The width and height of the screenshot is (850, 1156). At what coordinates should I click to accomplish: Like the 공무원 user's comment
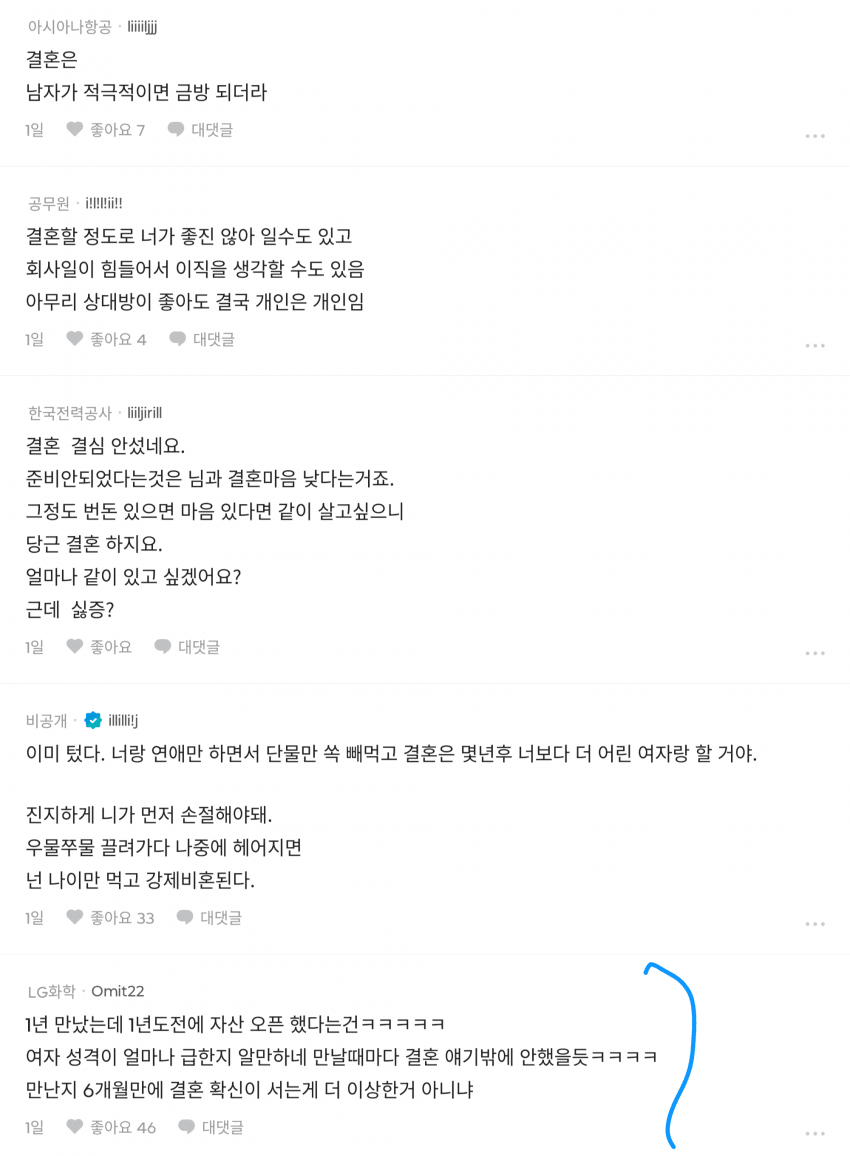click(106, 339)
